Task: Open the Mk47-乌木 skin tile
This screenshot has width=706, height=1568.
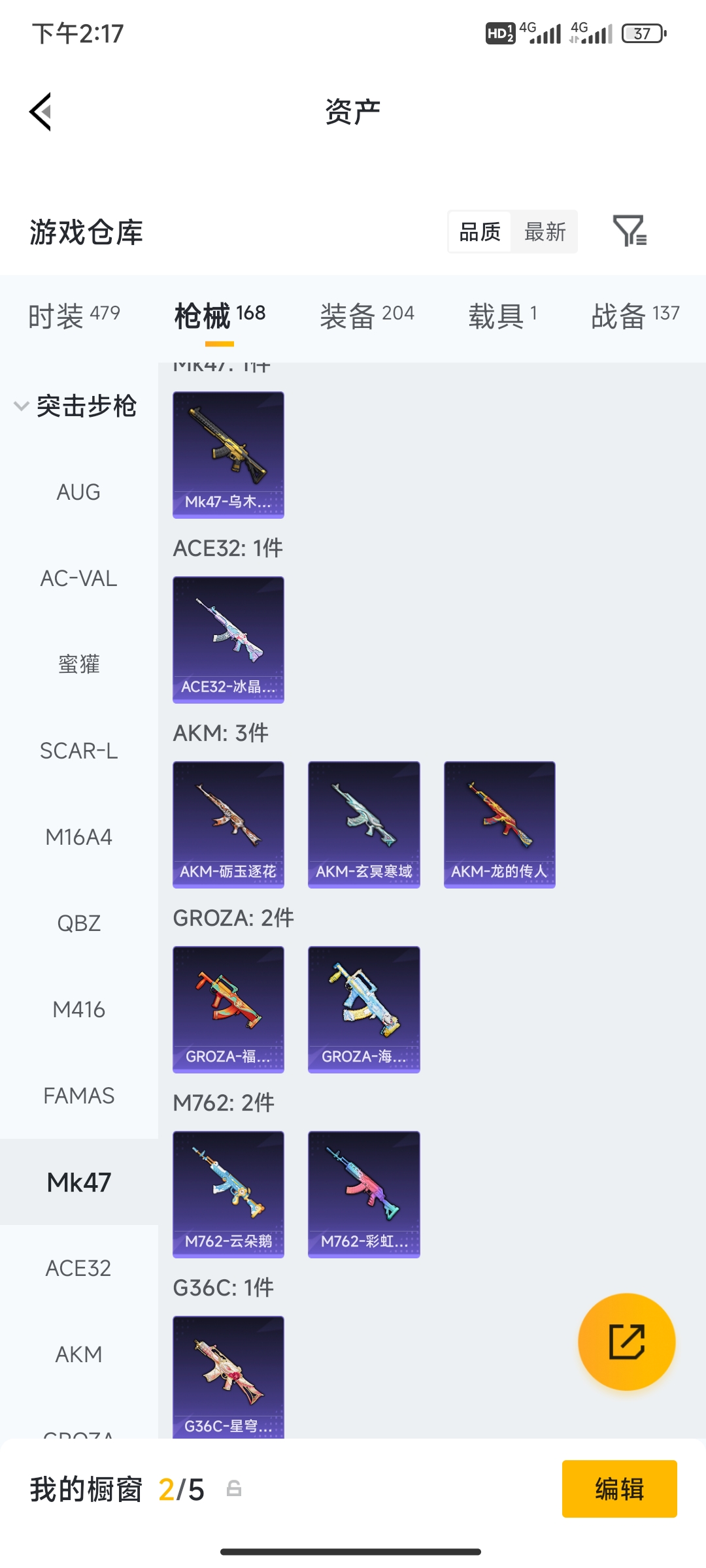Action: [228, 455]
